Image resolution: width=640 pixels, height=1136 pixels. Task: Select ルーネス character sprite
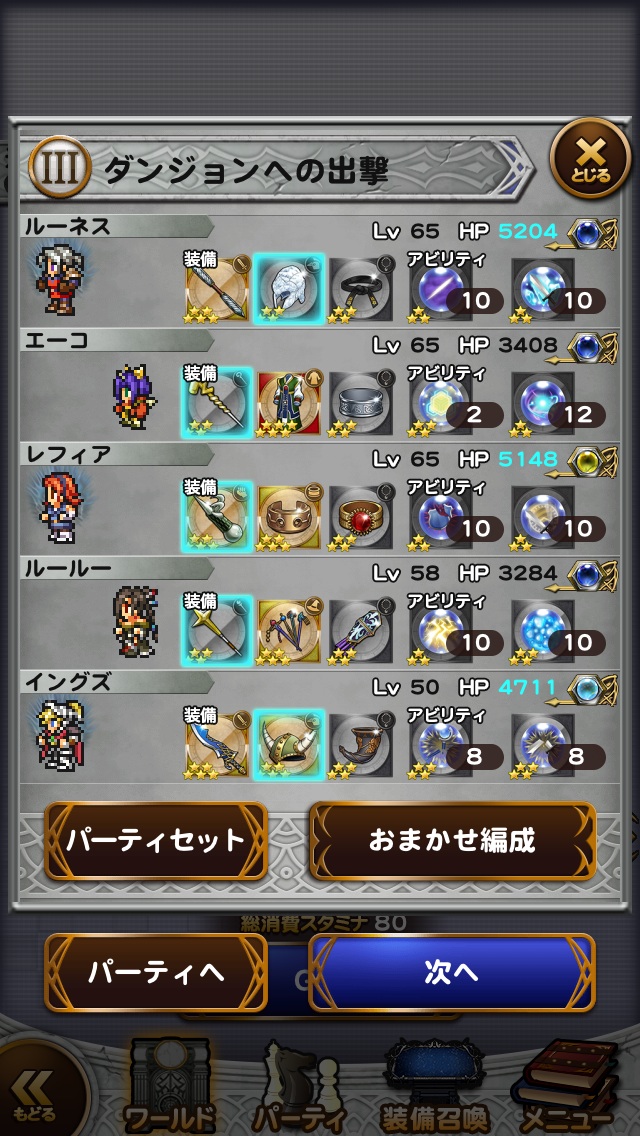(60, 277)
